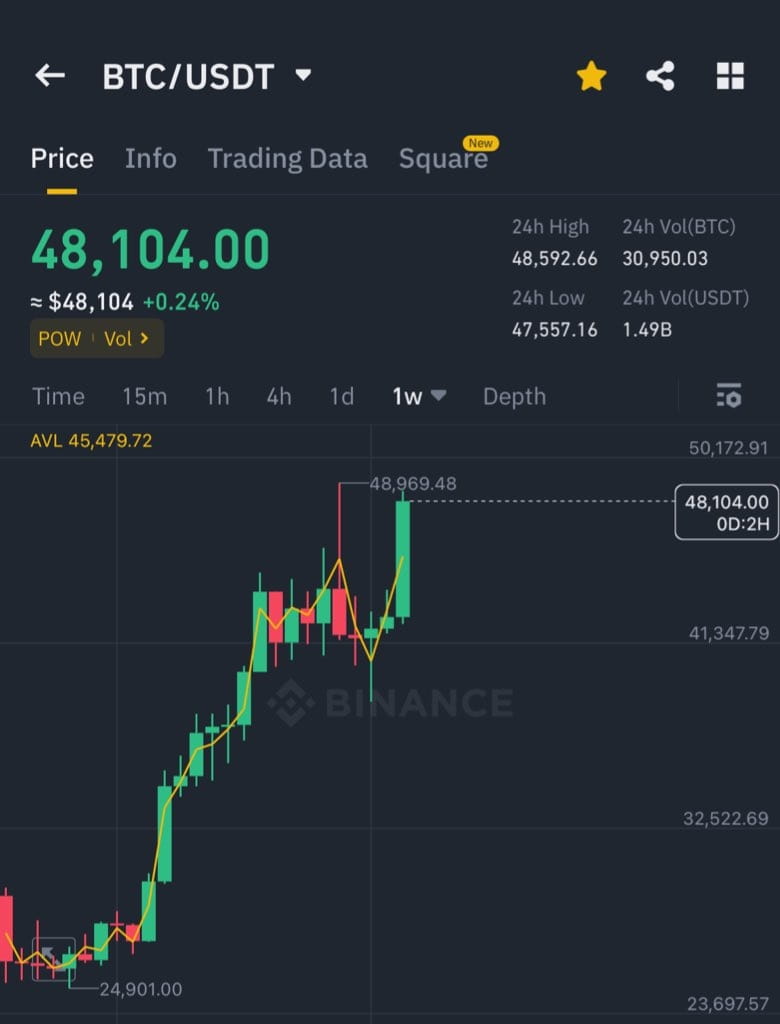
Task: Open chart indicator settings icon beside Depth
Action: pyautogui.click(x=729, y=396)
